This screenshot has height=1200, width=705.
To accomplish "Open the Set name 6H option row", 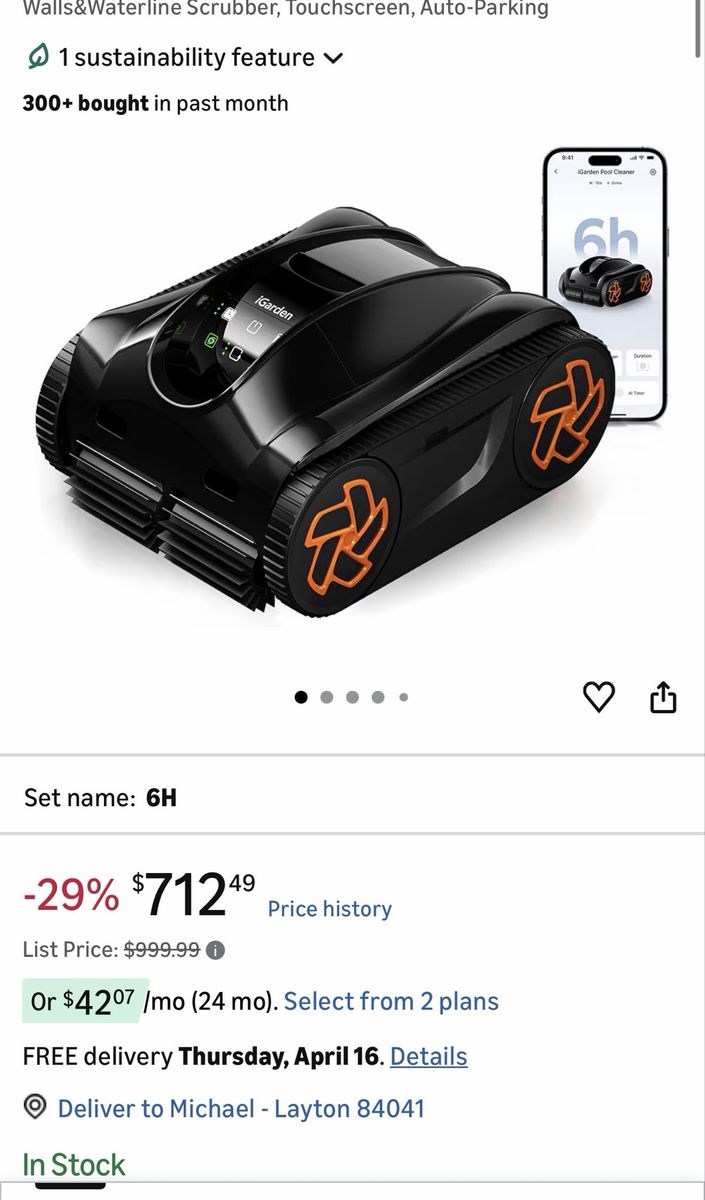I will pyautogui.click(x=352, y=797).
